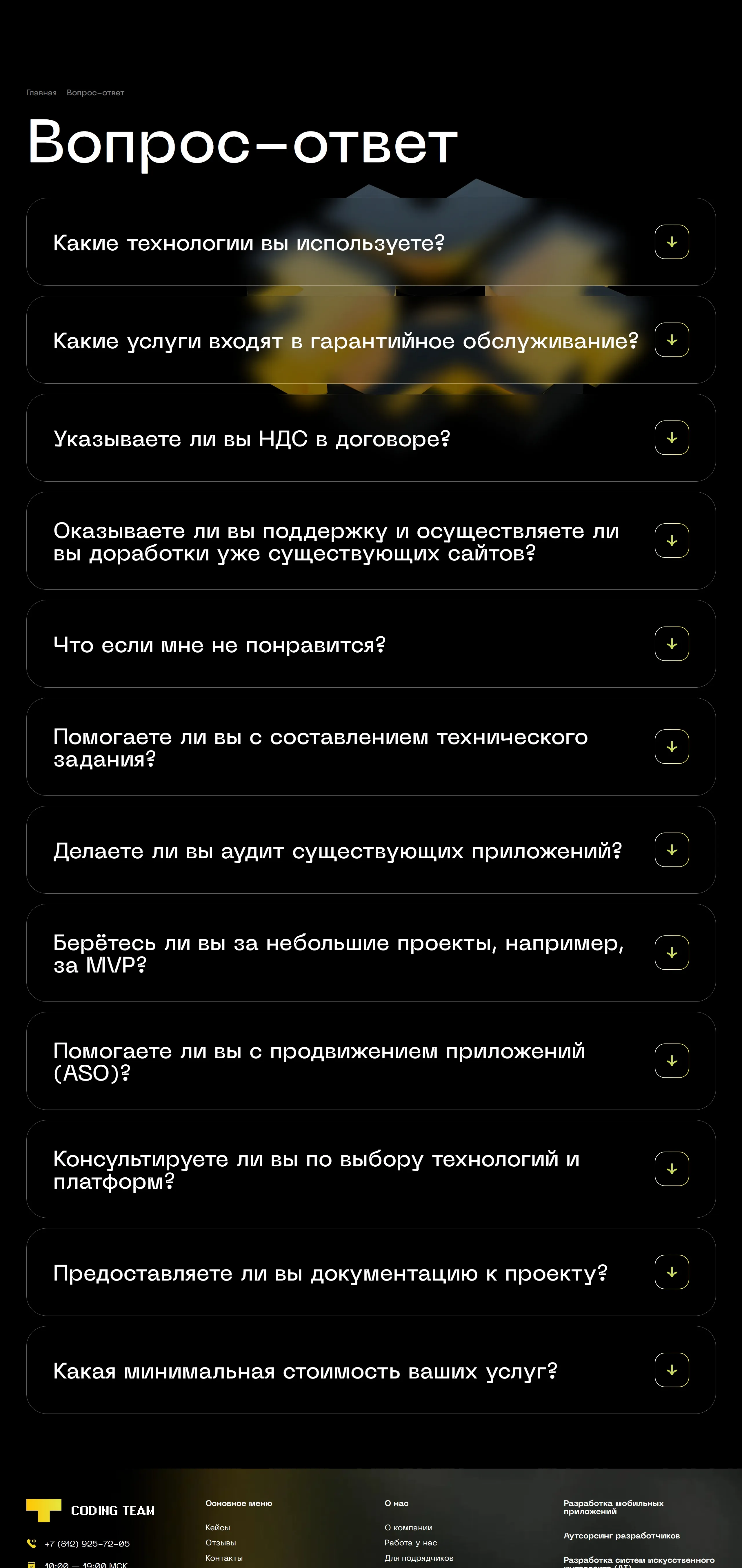Image resolution: width=742 pixels, height=1568 pixels.
Task: Call the phone number +7 (812) 925-72-05
Action: (87, 1544)
